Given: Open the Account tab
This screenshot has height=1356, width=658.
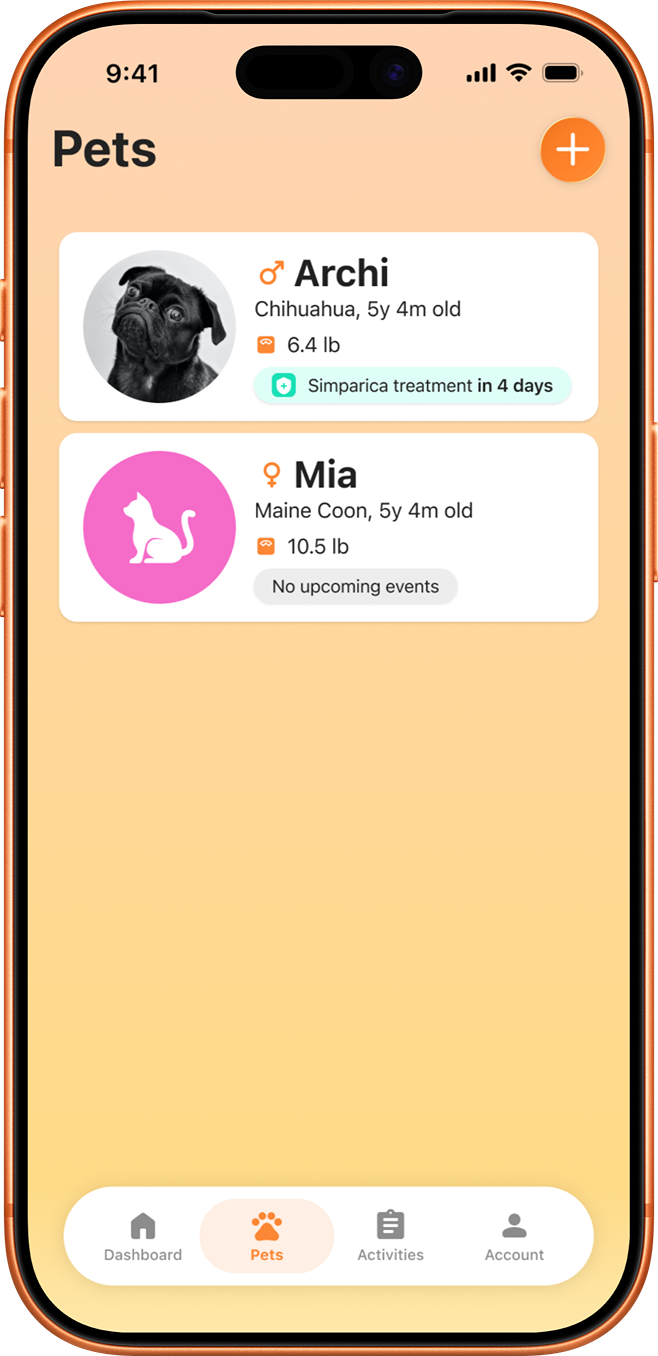Looking at the screenshot, I should [x=514, y=1236].
